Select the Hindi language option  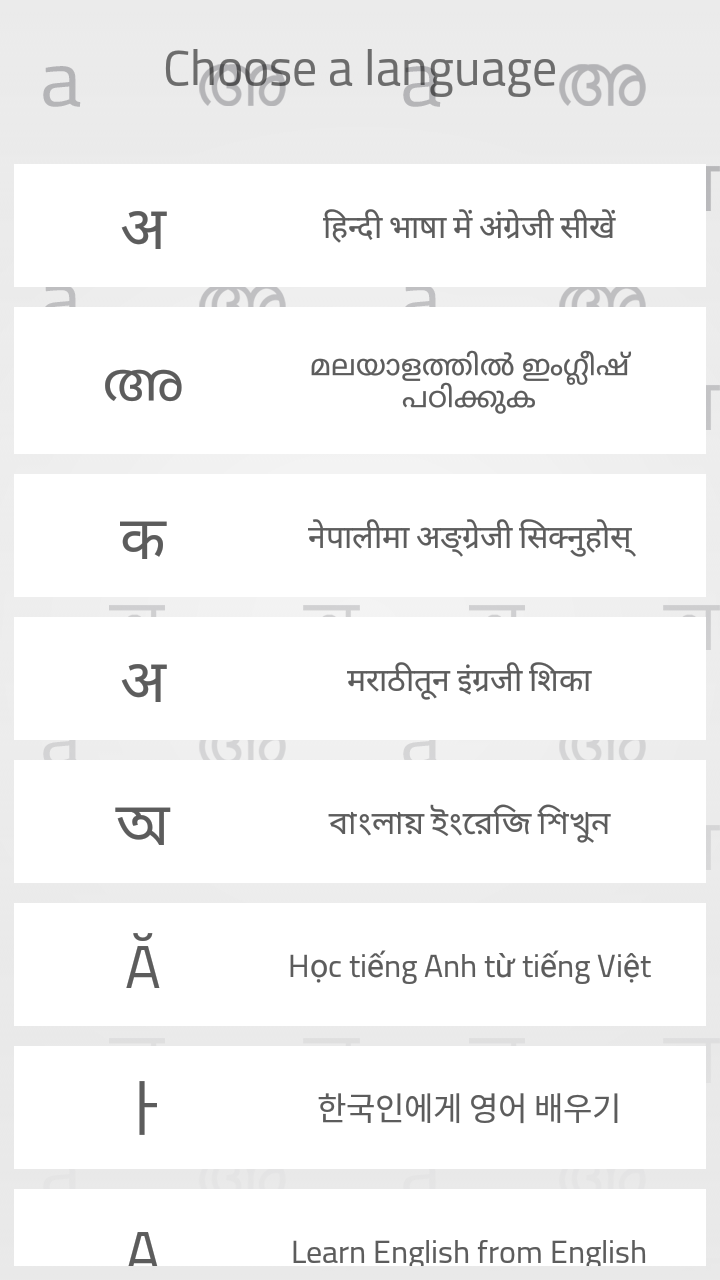click(360, 226)
